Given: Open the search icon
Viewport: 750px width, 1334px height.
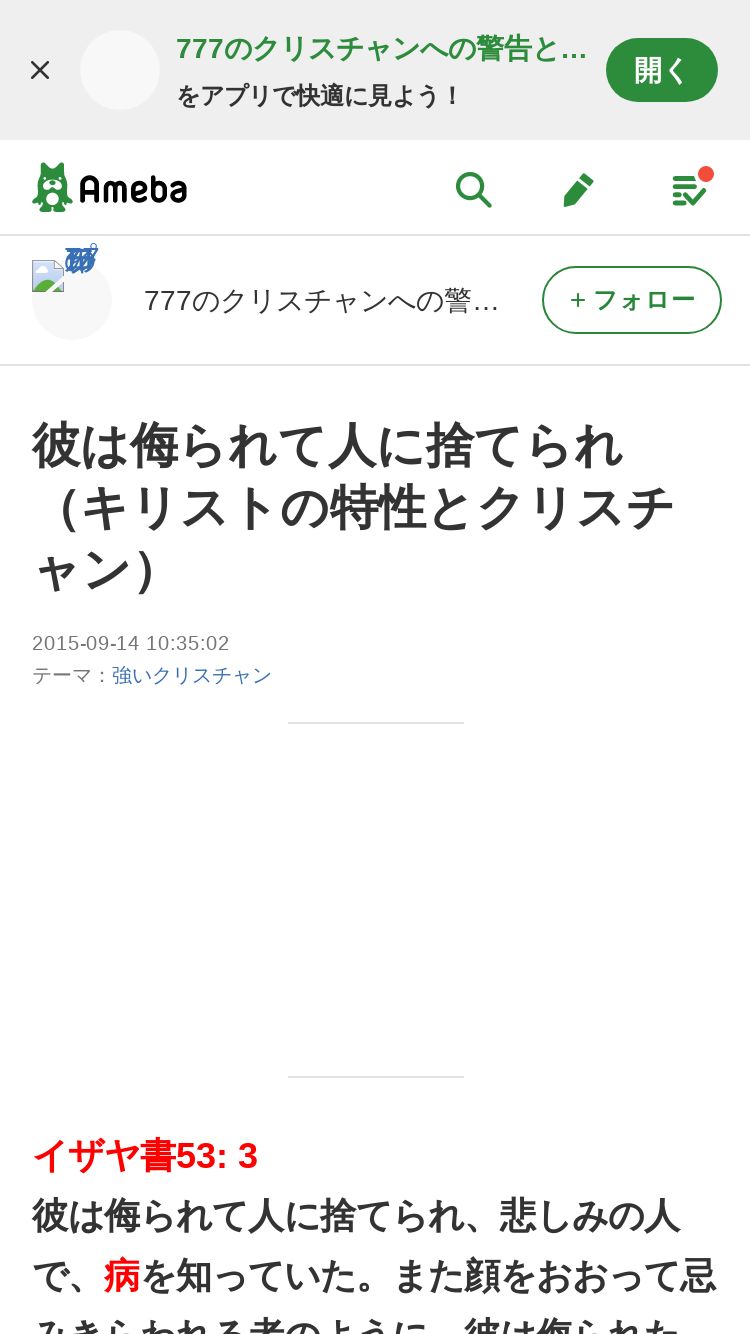Looking at the screenshot, I should tap(473, 189).
